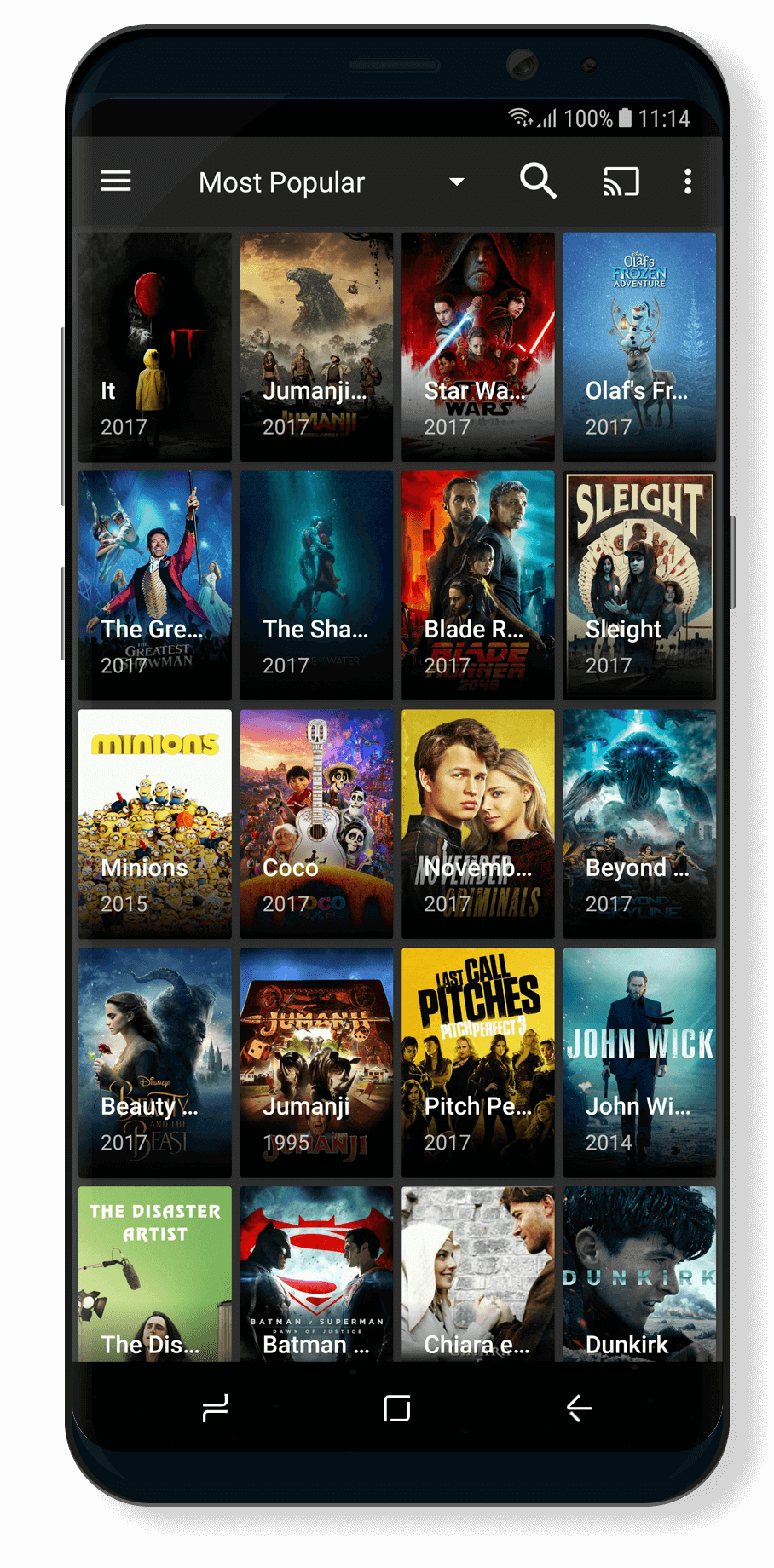Open the movie It (2017)
The image size is (774, 1568).
[155, 347]
